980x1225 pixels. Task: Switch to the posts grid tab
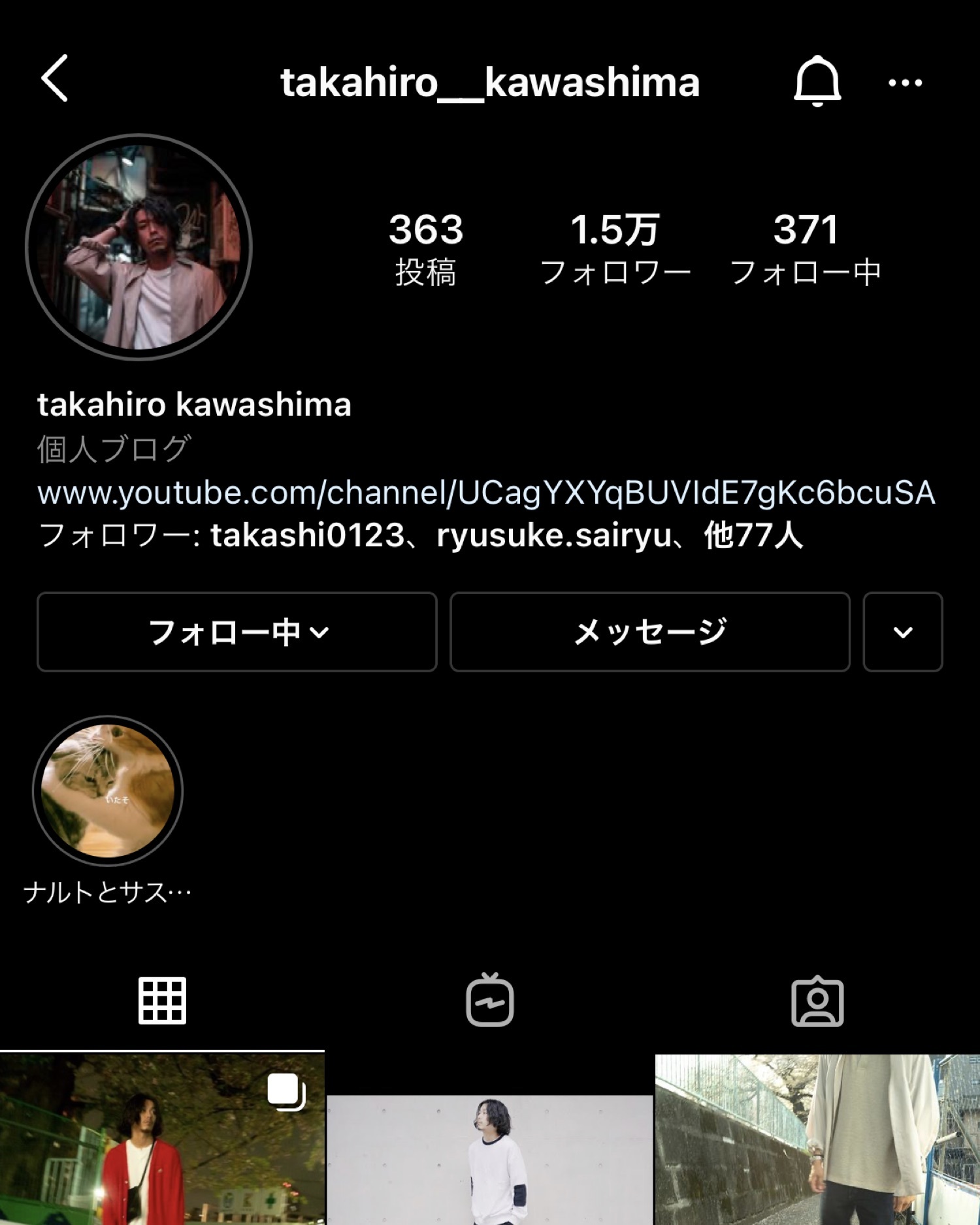[x=162, y=1000]
